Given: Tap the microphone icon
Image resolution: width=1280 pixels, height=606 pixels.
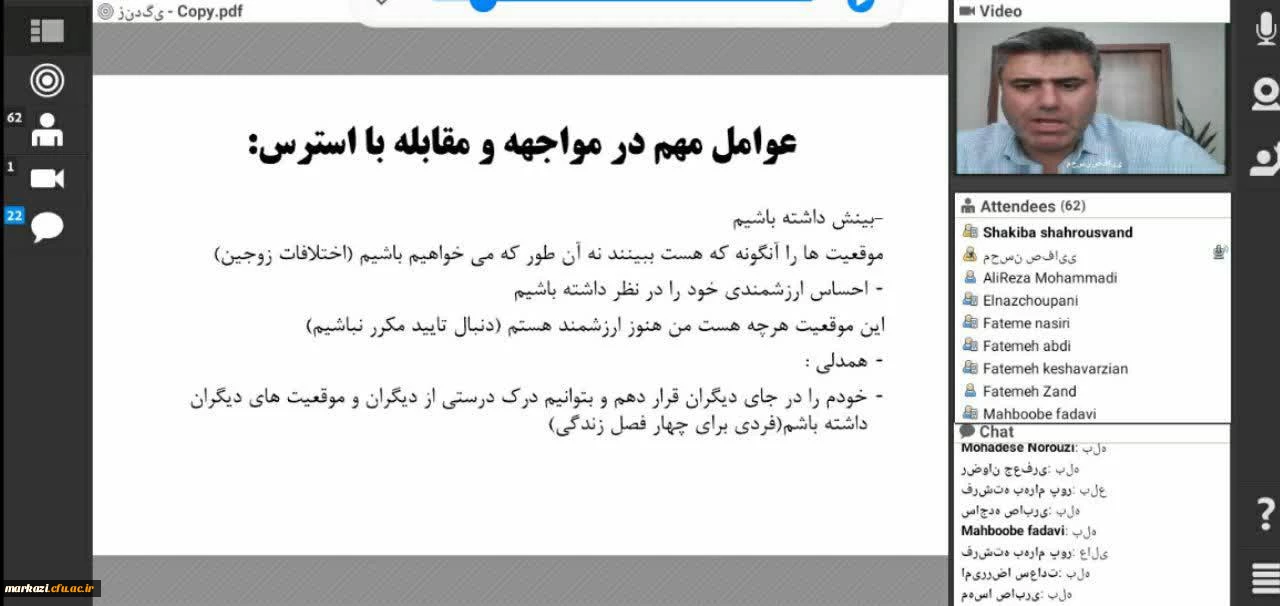Looking at the screenshot, I should pos(1265,30).
